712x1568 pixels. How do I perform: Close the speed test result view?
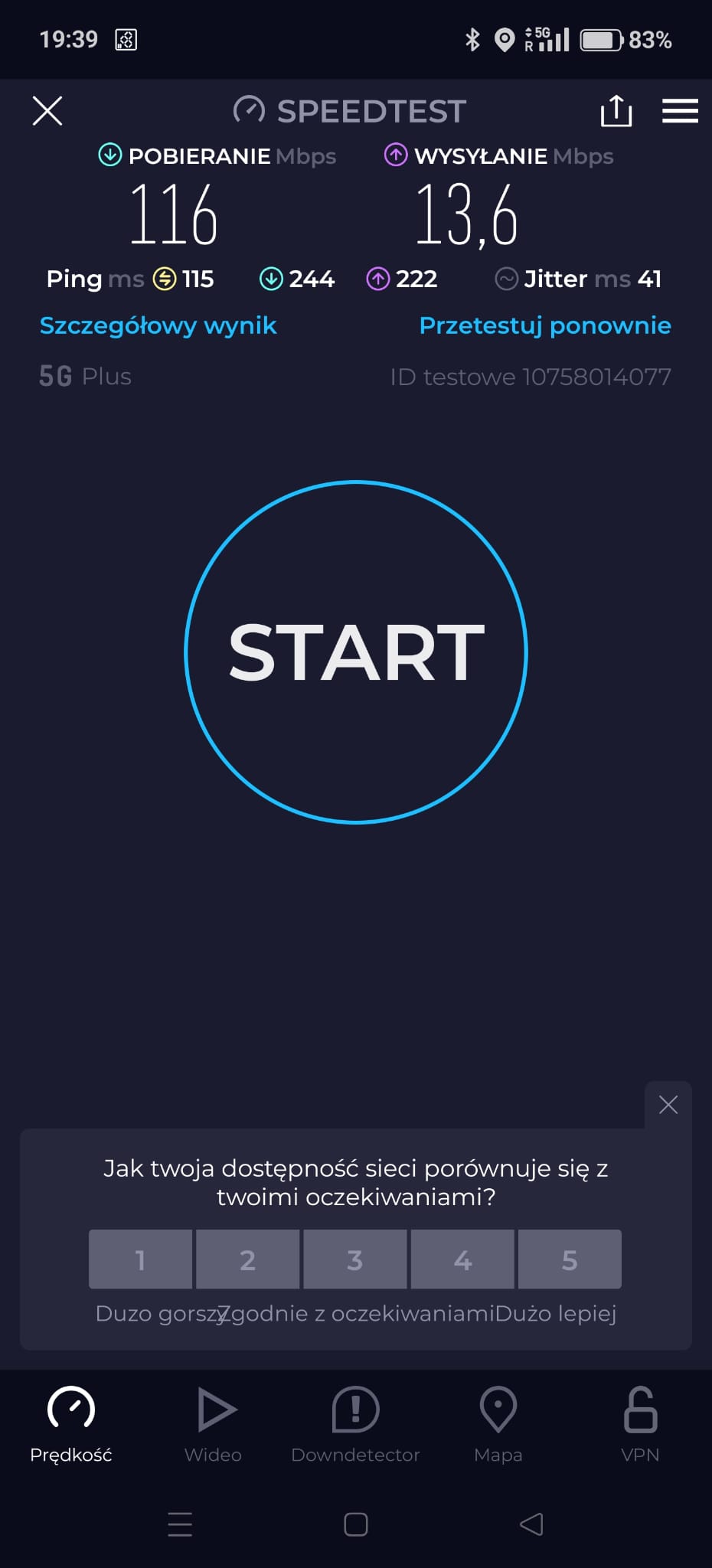click(47, 111)
